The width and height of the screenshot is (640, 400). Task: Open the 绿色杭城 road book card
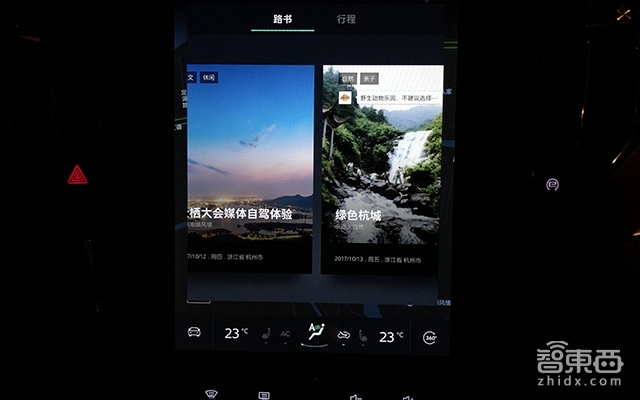(381, 168)
